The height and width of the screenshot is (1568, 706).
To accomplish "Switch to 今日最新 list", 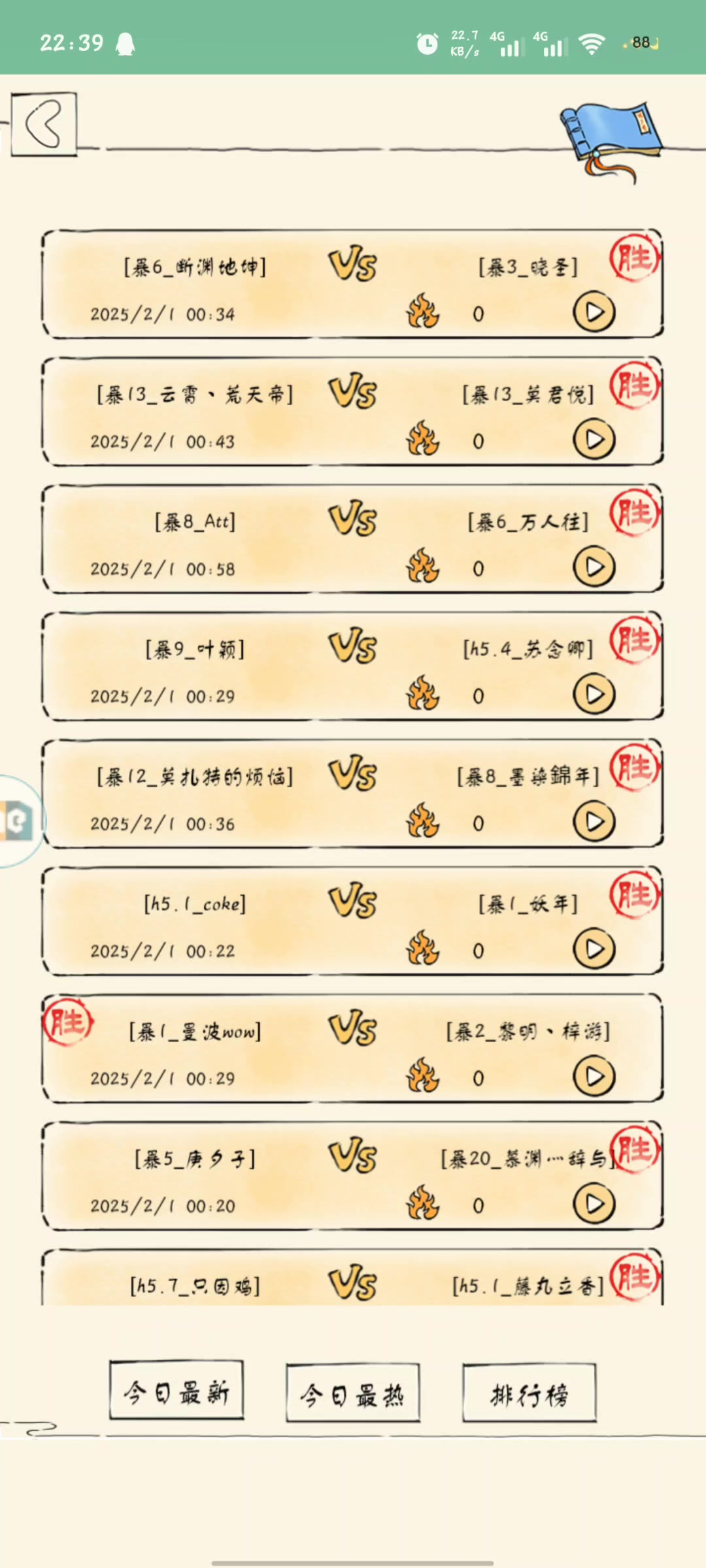I will tap(176, 1392).
